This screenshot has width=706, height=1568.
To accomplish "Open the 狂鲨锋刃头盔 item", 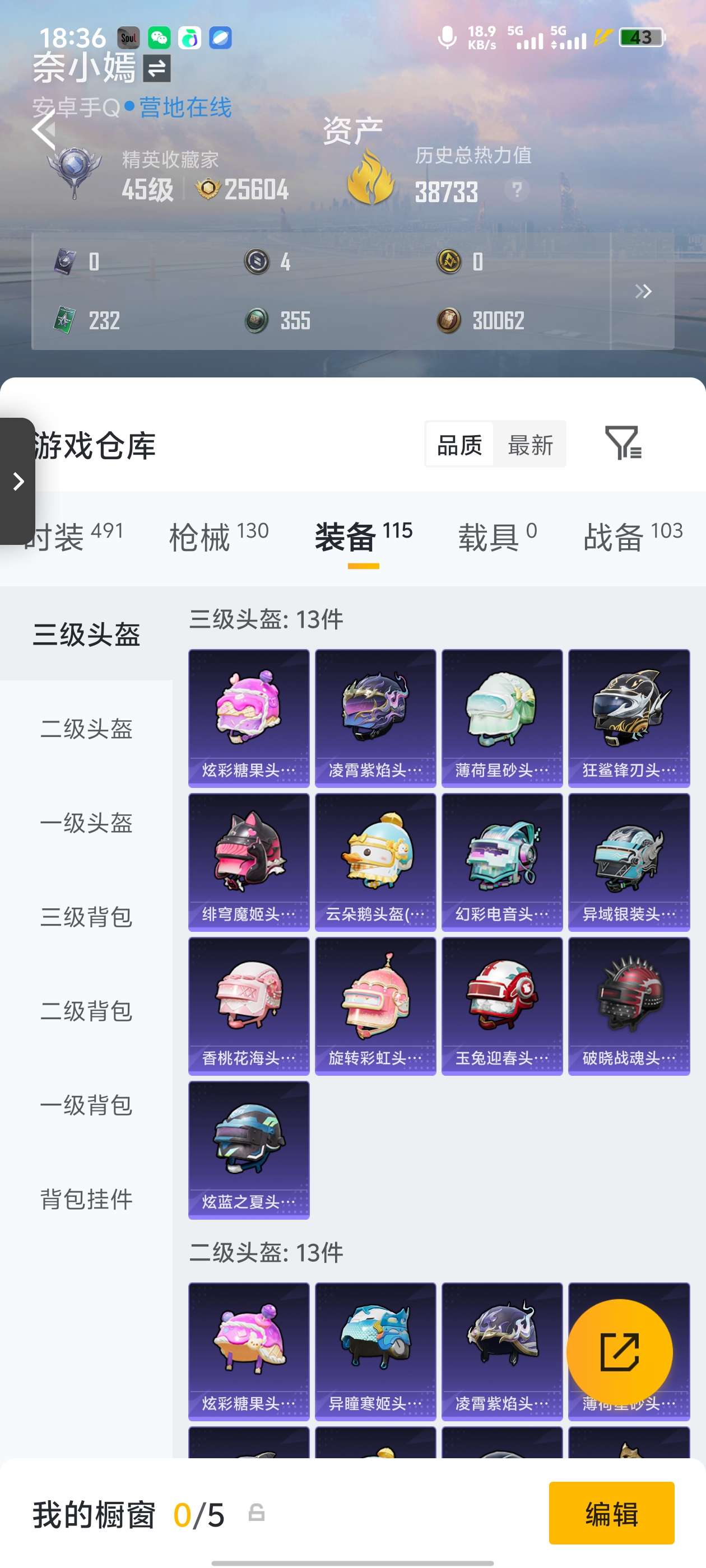I will [x=629, y=718].
